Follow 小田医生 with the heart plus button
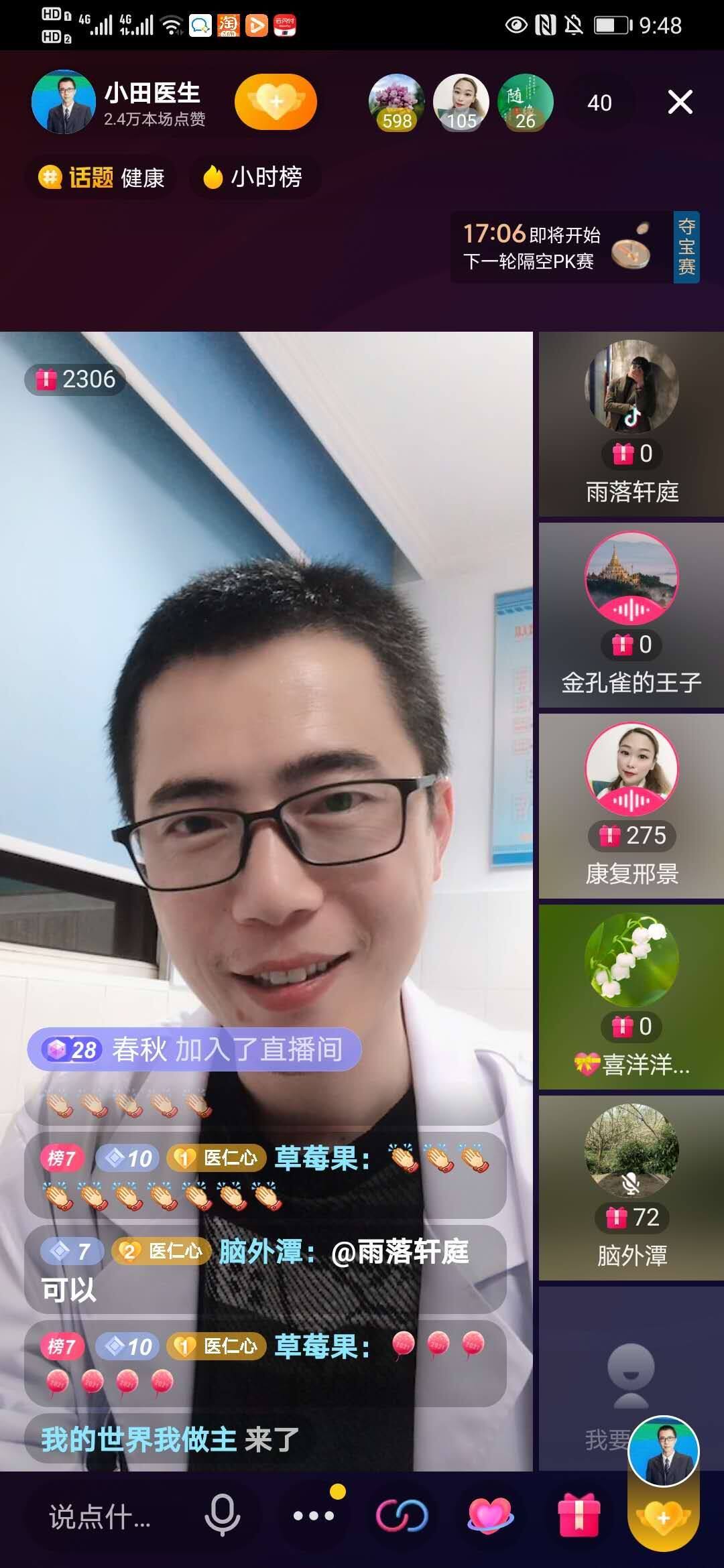The image size is (724, 1568). point(276,103)
